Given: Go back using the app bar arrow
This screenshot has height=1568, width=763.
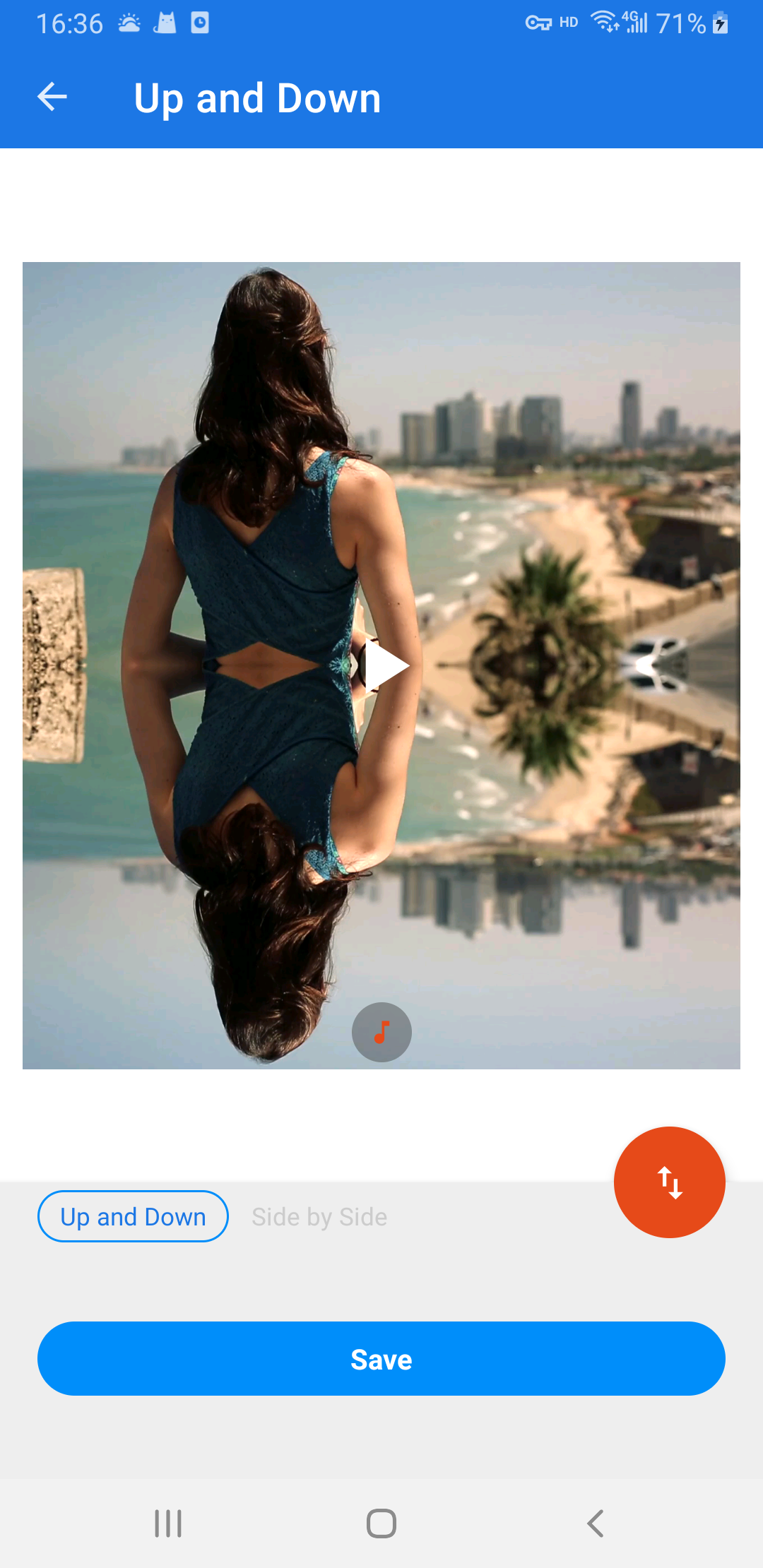Looking at the screenshot, I should pos(52,97).
